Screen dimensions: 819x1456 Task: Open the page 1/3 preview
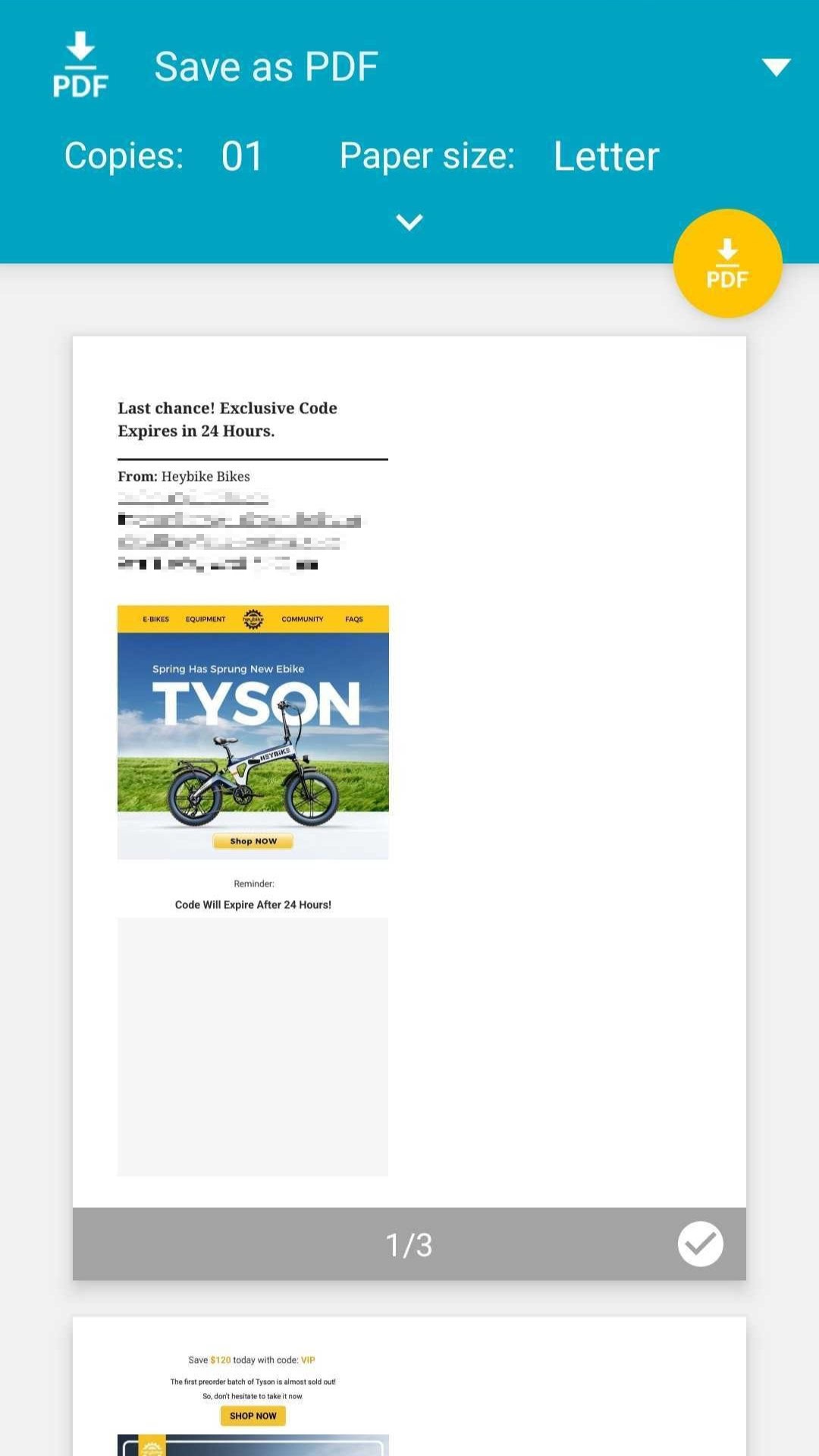pyautogui.click(x=409, y=771)
